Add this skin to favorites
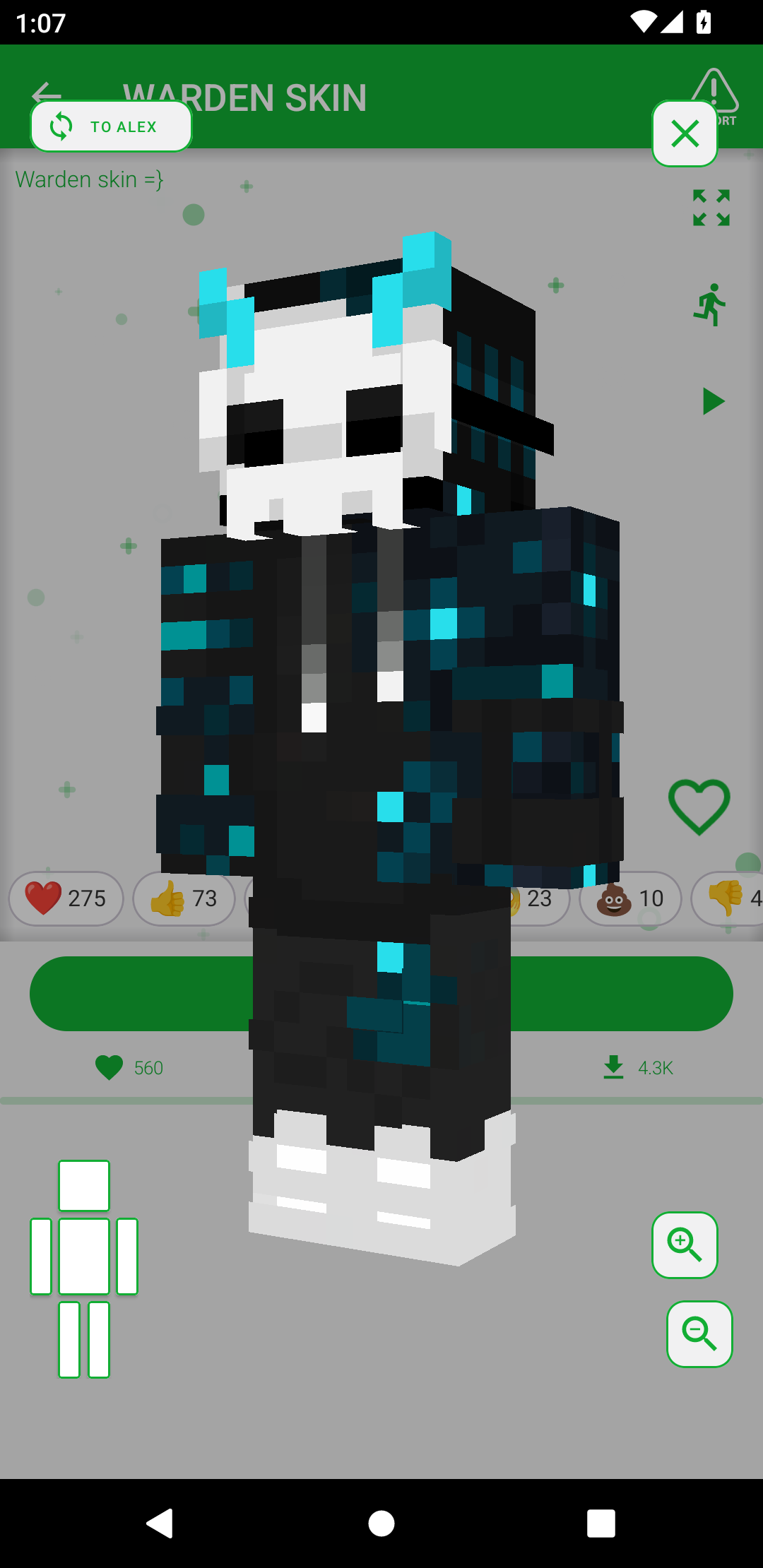 click(x=699, y=806)
